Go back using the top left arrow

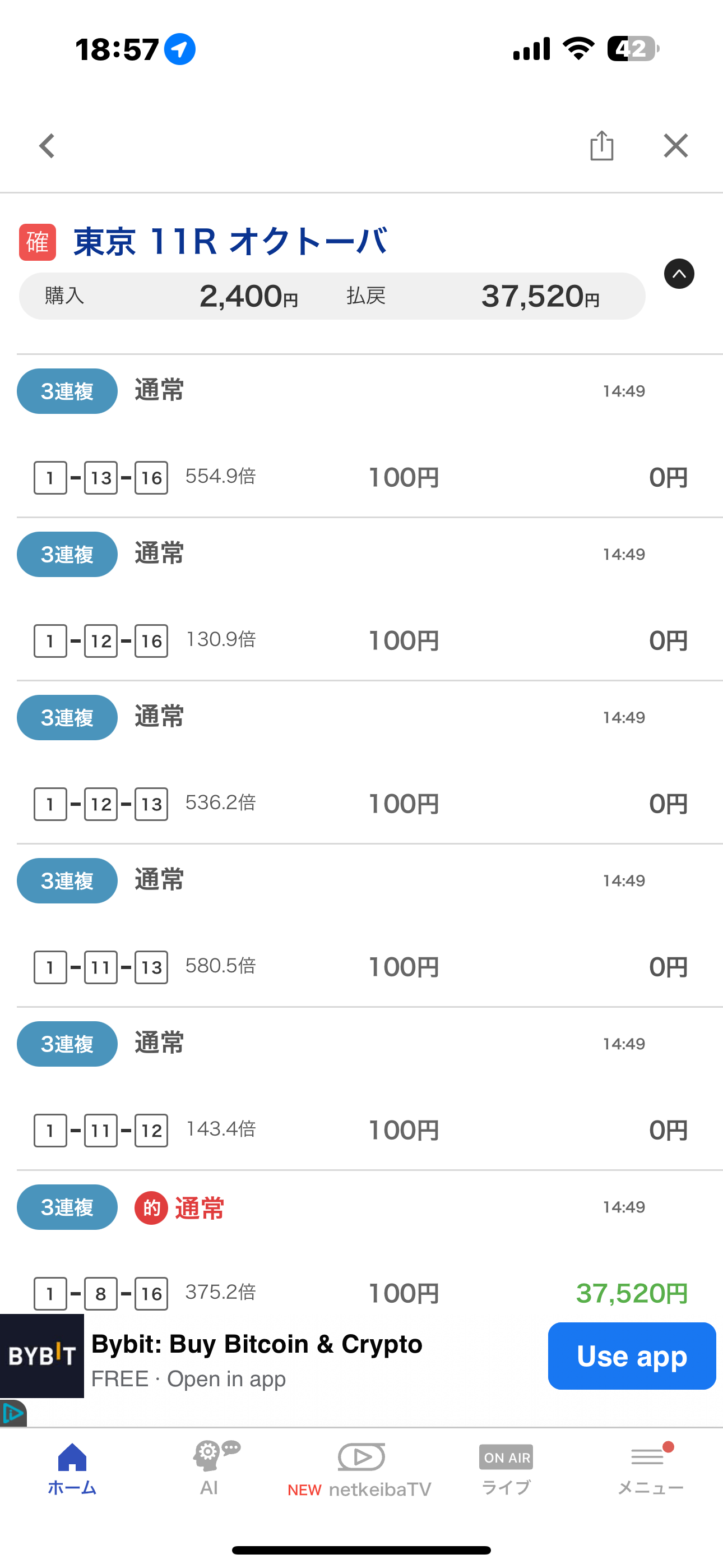click(x=47, y=146)
